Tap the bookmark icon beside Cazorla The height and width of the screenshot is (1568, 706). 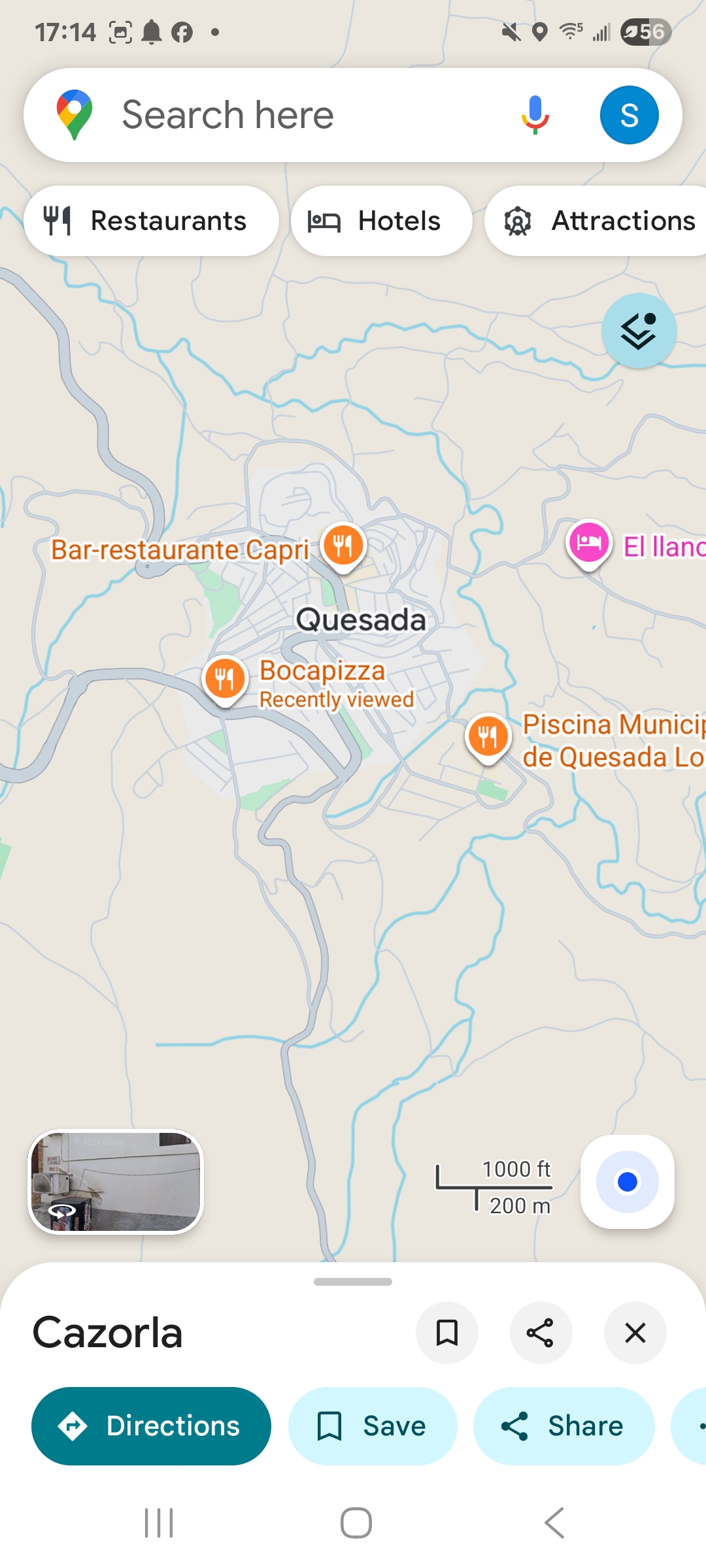[447, 1333]
